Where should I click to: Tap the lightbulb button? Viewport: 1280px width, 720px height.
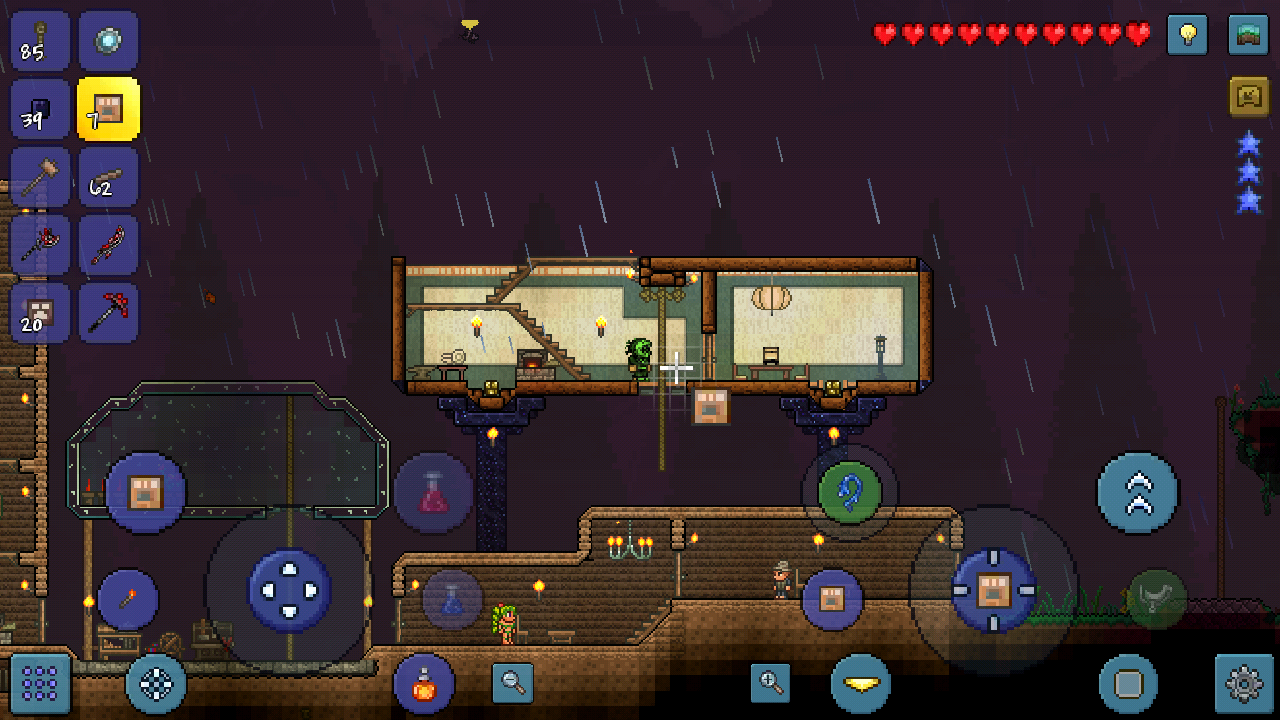1187,35
